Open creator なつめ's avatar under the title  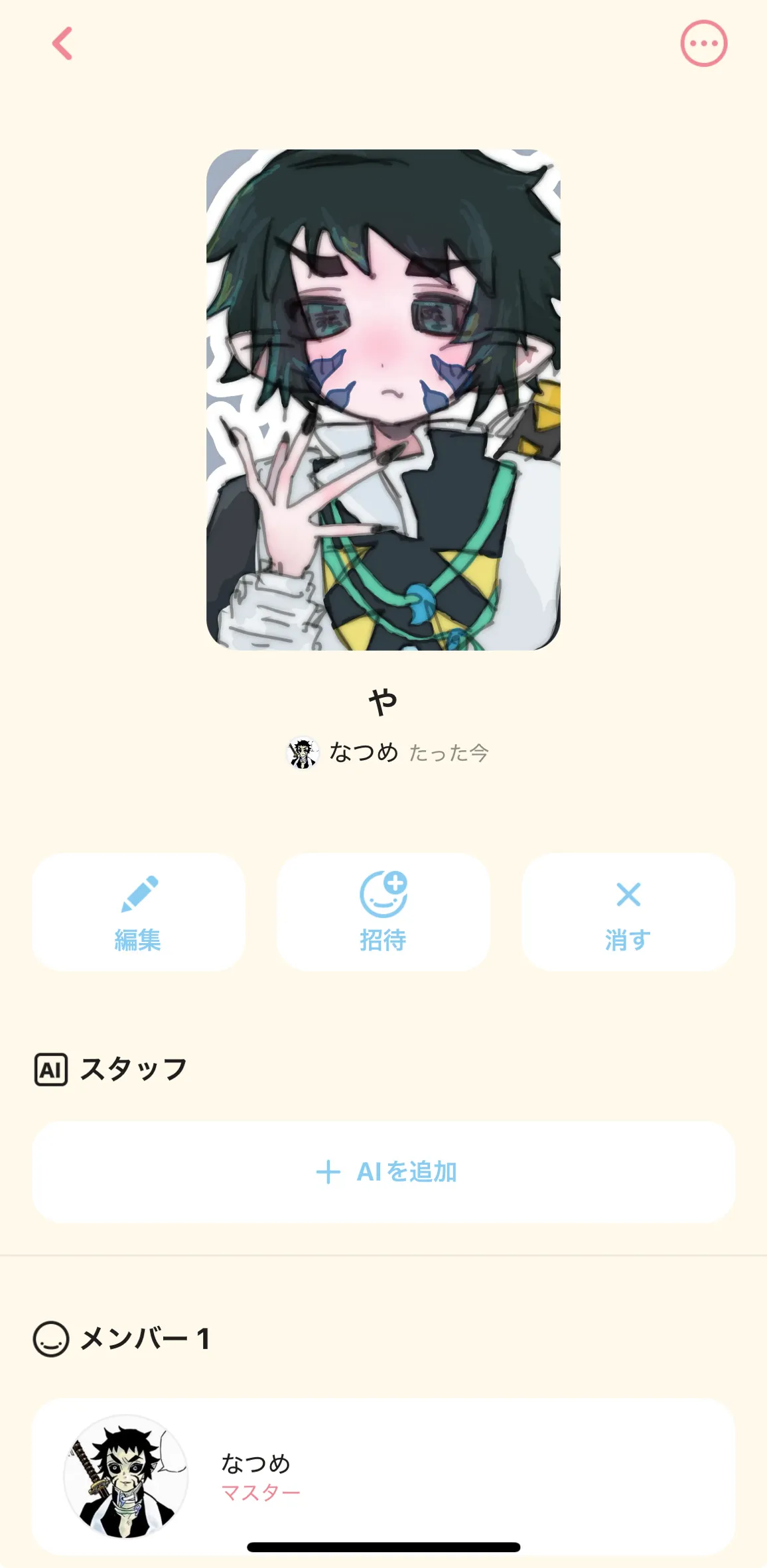[303, 753]
